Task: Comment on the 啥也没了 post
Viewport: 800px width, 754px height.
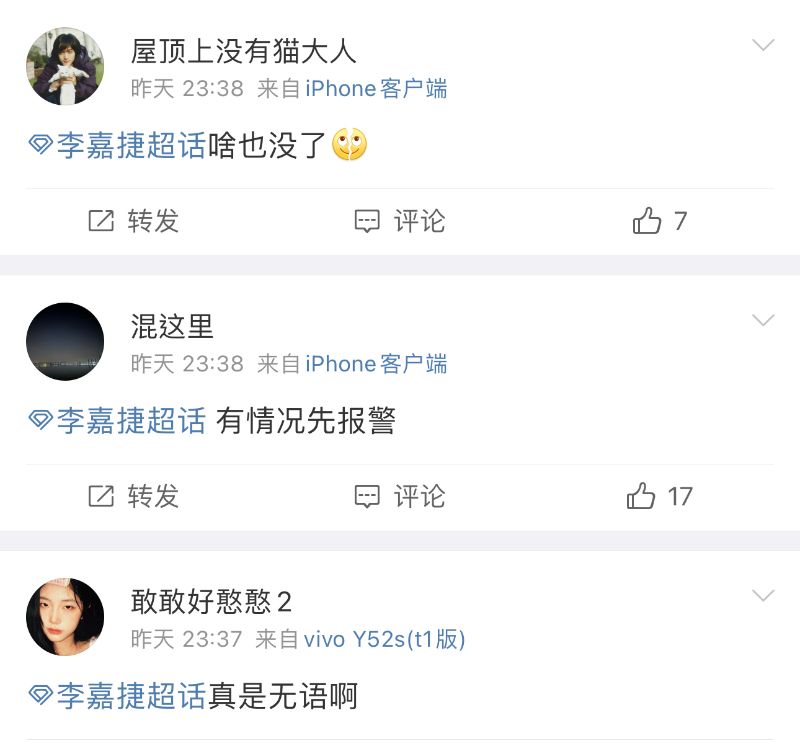Action: point(400,221)
